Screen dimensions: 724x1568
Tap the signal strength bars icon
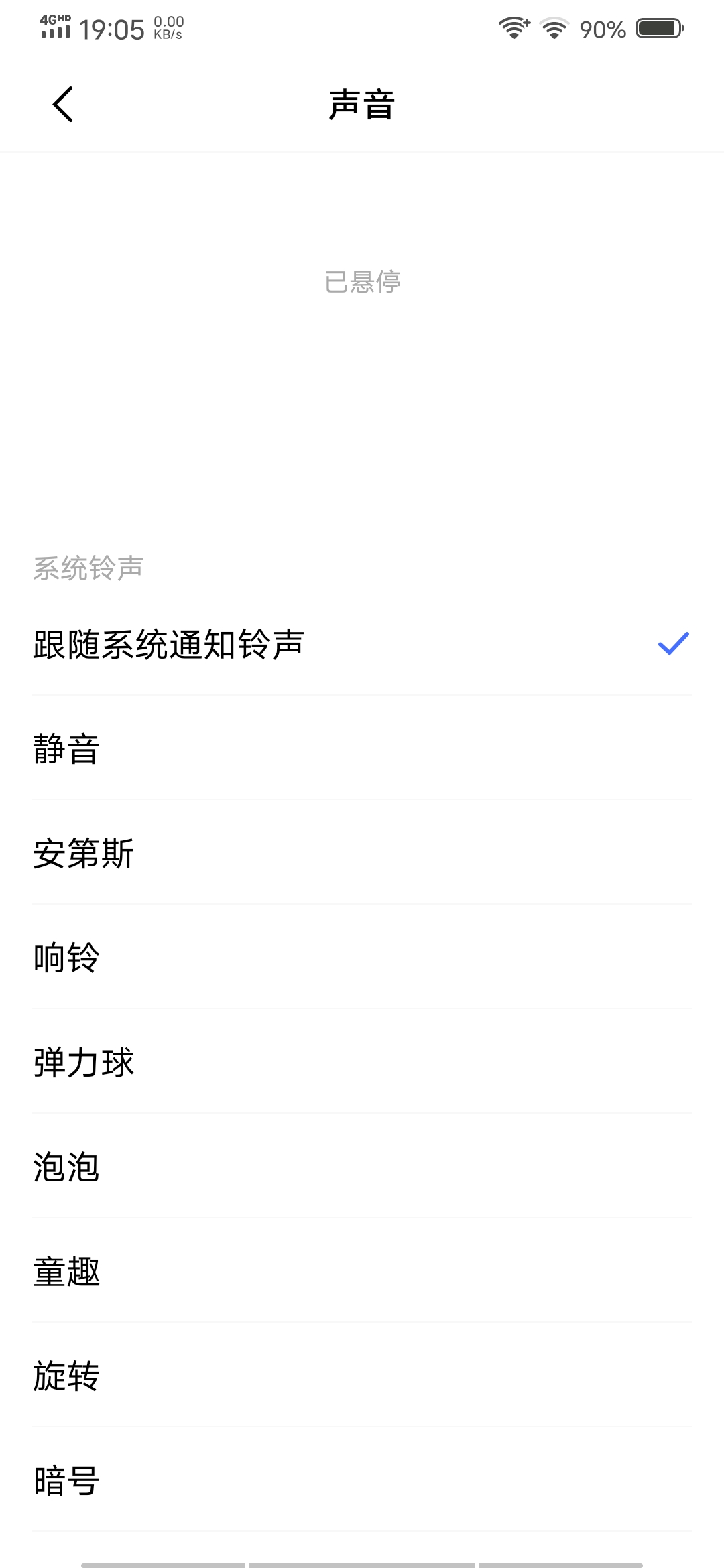[57, 34]
